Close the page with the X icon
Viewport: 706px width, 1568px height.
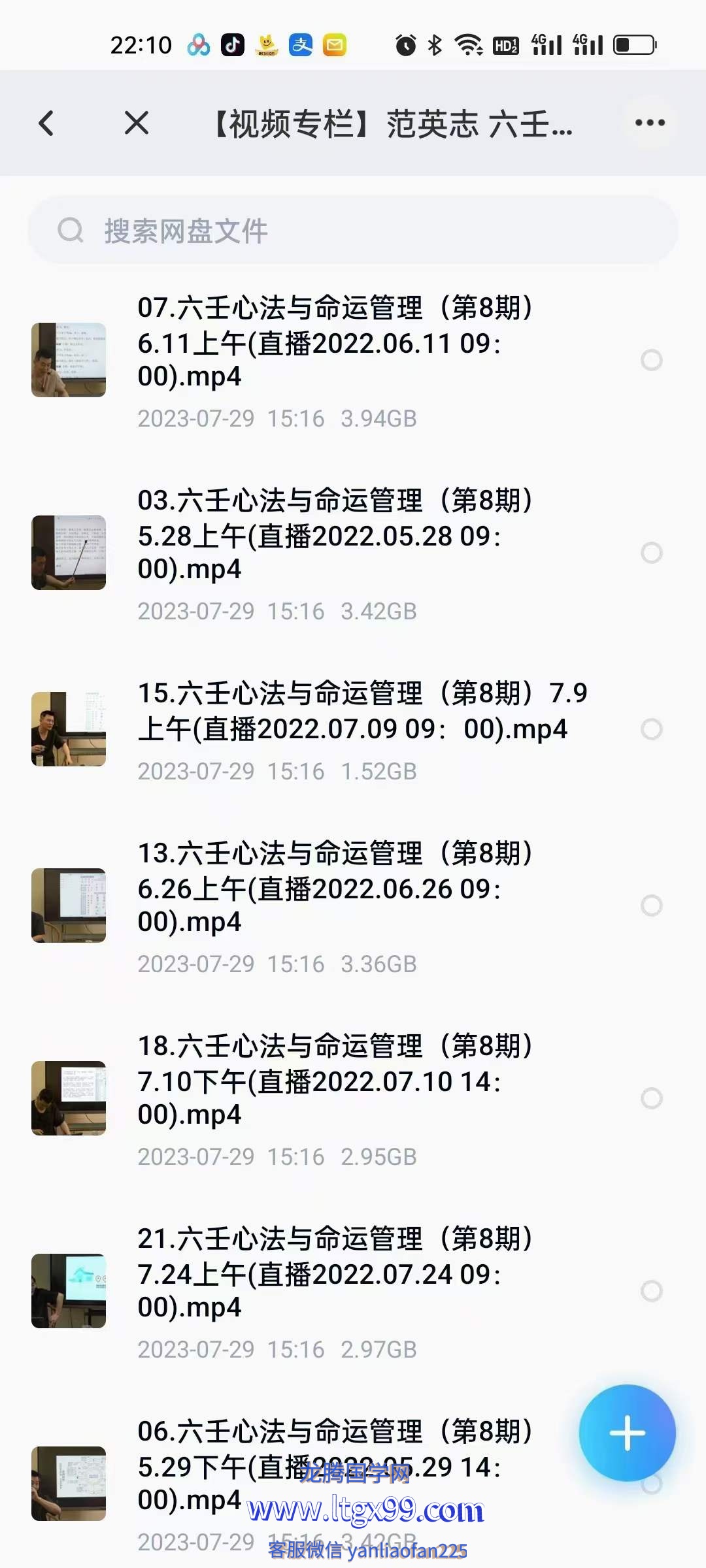(x=137, y=123)
